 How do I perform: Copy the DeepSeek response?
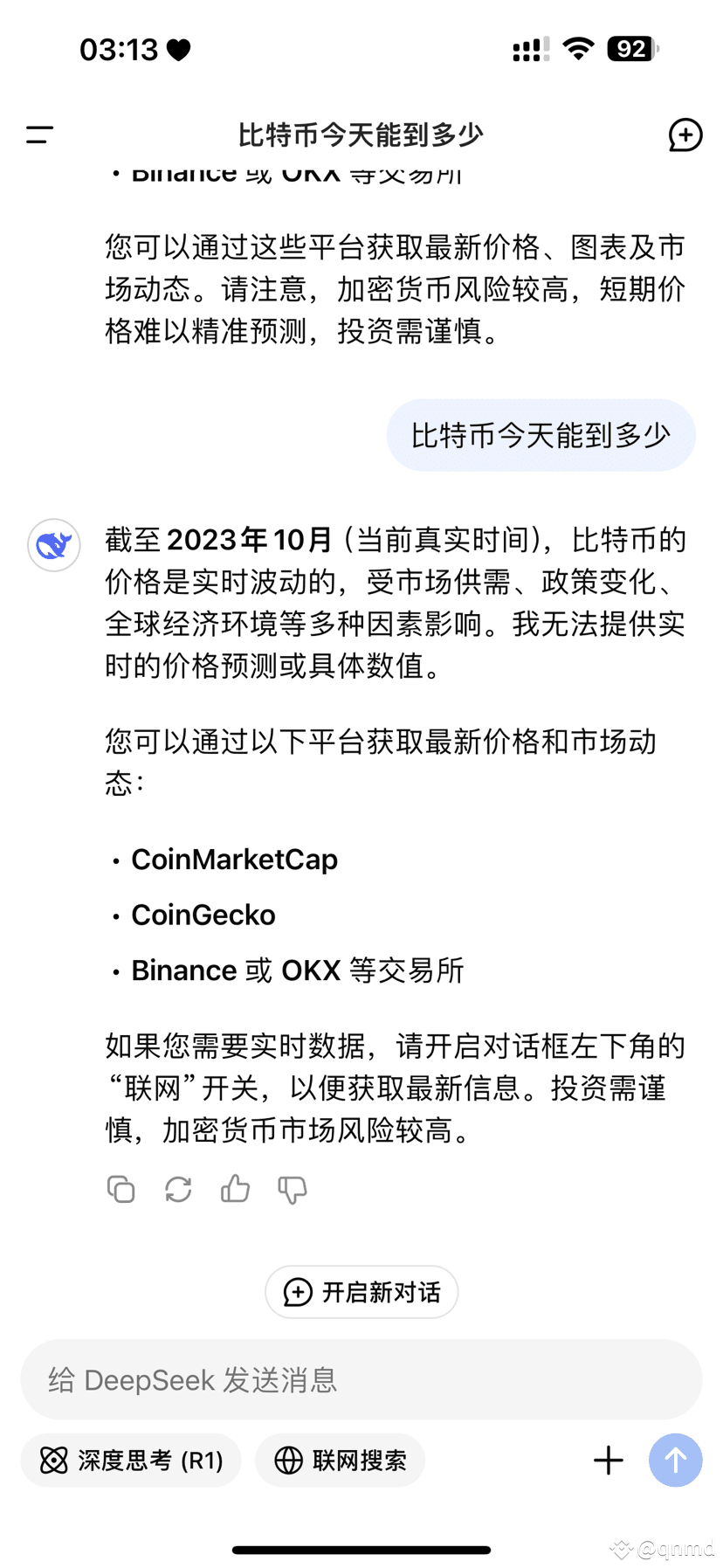(x=121, y=1189)
